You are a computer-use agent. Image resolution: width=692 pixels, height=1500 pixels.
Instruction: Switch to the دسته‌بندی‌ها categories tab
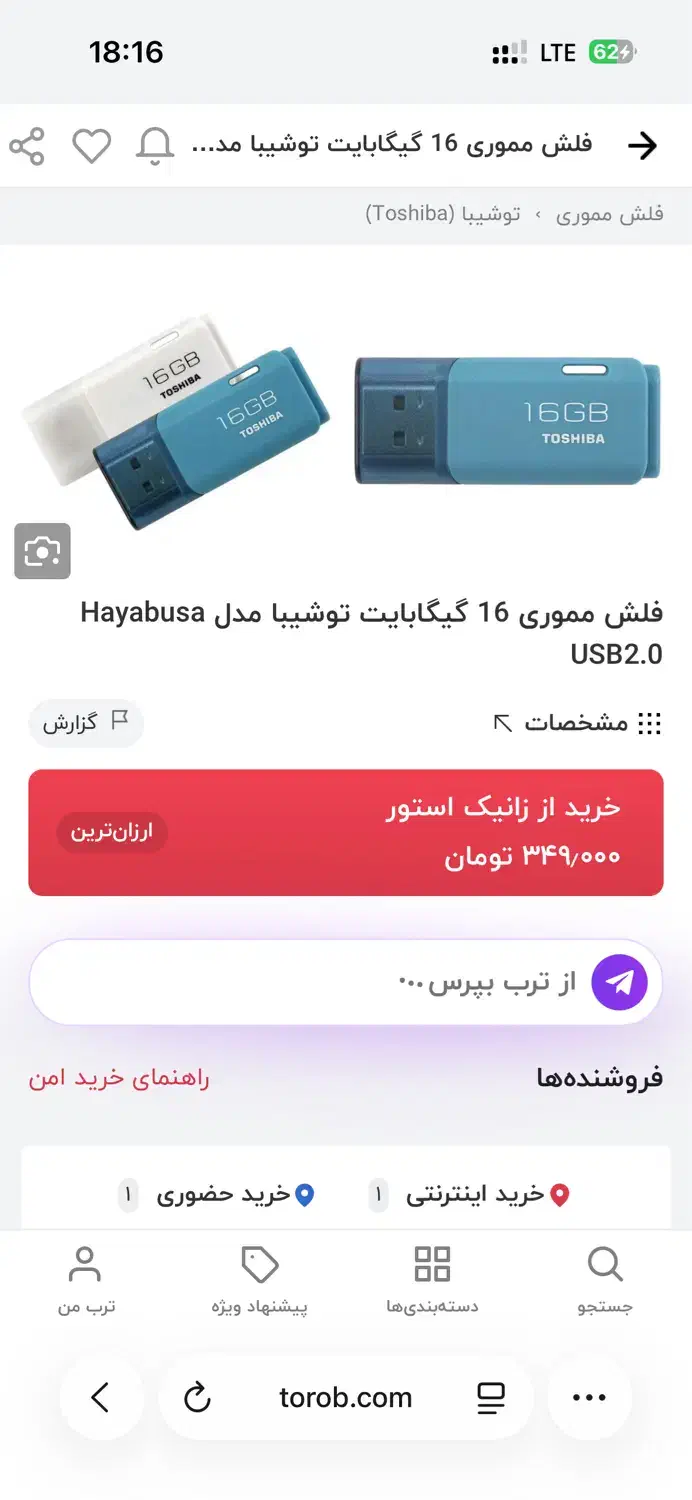[x=432, y=1281]
